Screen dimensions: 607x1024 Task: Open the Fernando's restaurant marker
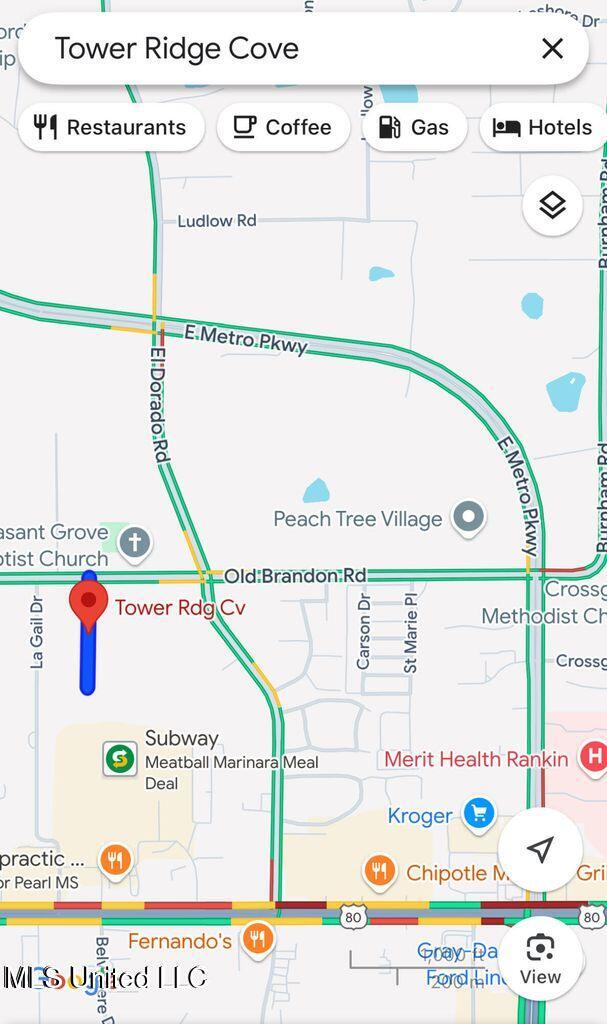pos(257,940)
